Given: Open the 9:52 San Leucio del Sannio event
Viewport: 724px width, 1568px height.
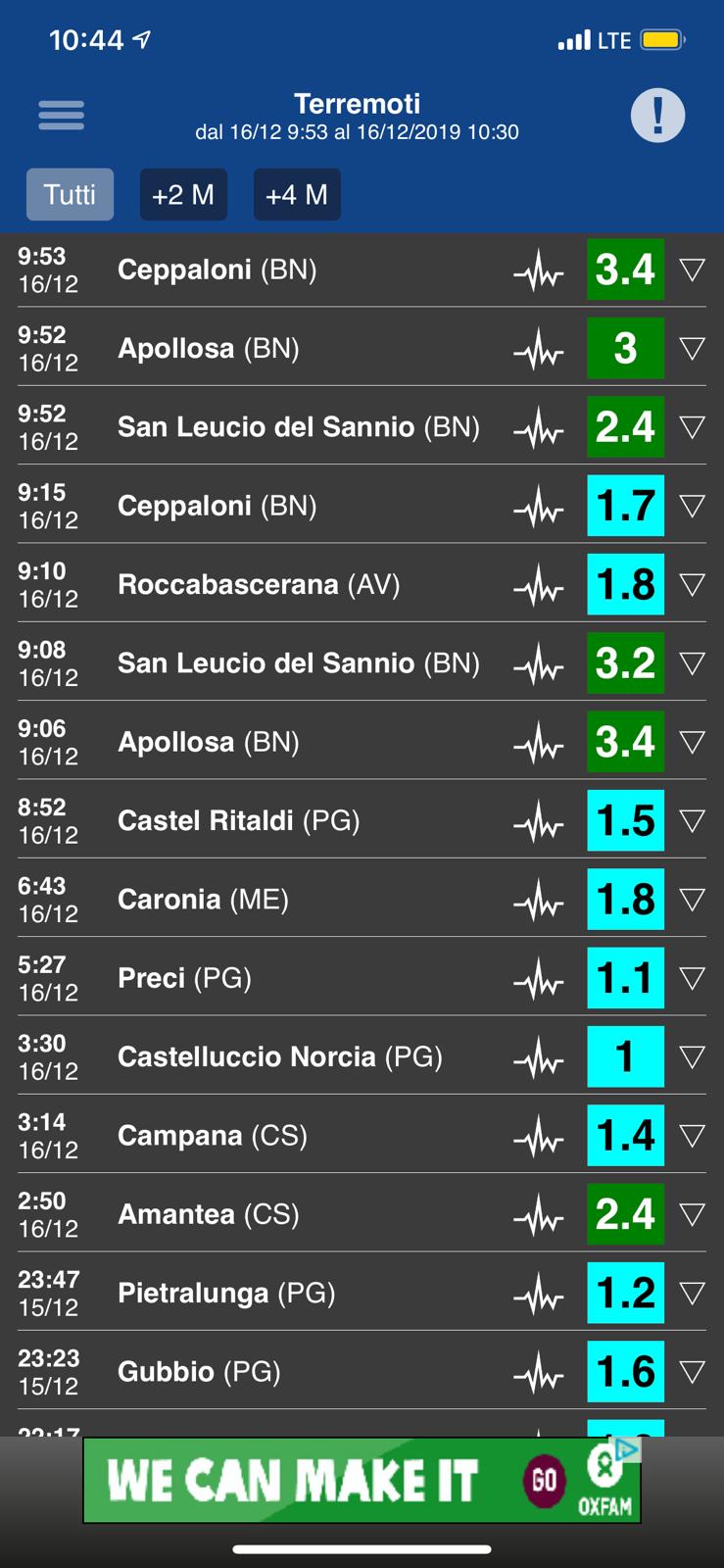Looking at the screenshot, I should tap(298, 427).
